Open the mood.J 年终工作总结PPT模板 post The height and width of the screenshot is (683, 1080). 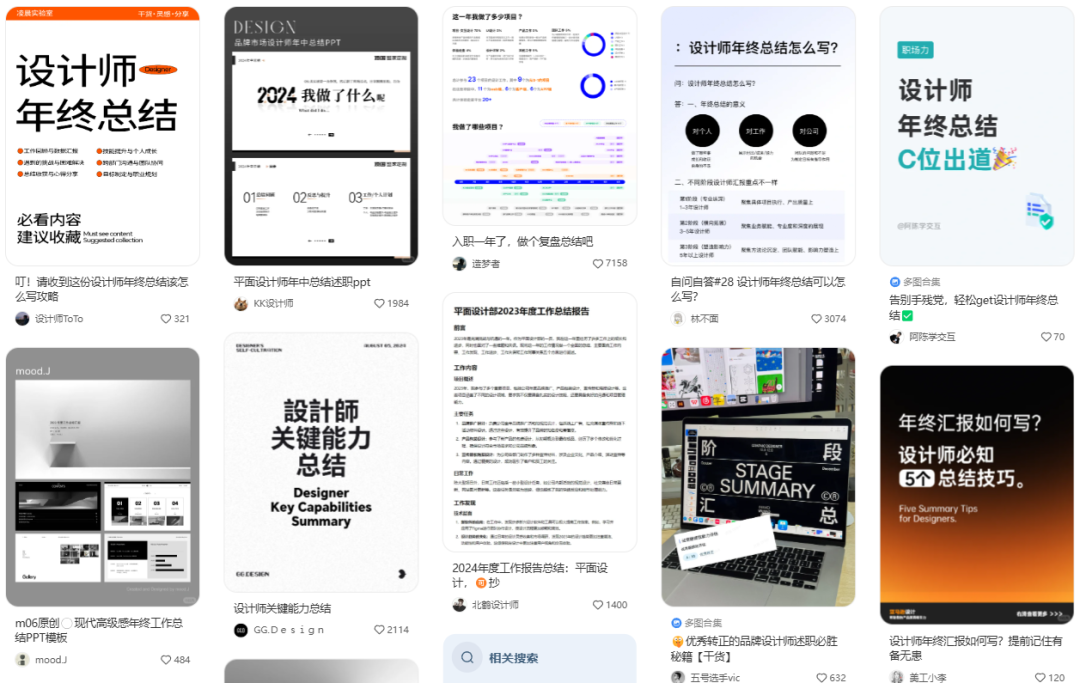(102, 477)
